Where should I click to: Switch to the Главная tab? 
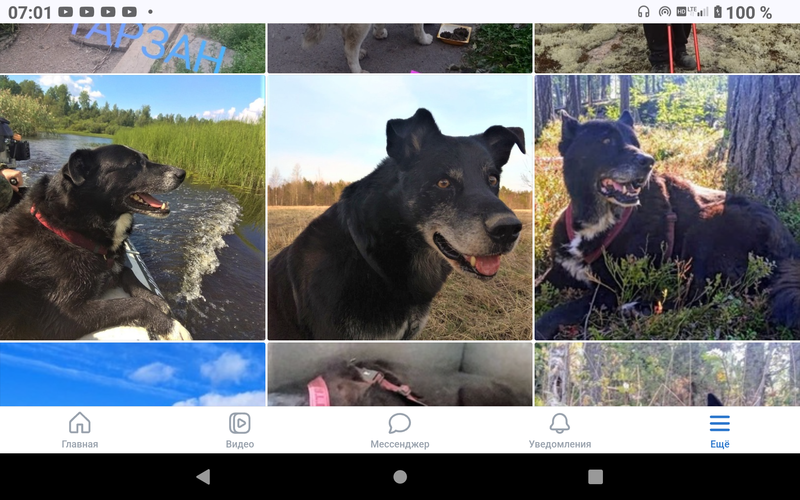pyautogui.click(x=79, y=430)
